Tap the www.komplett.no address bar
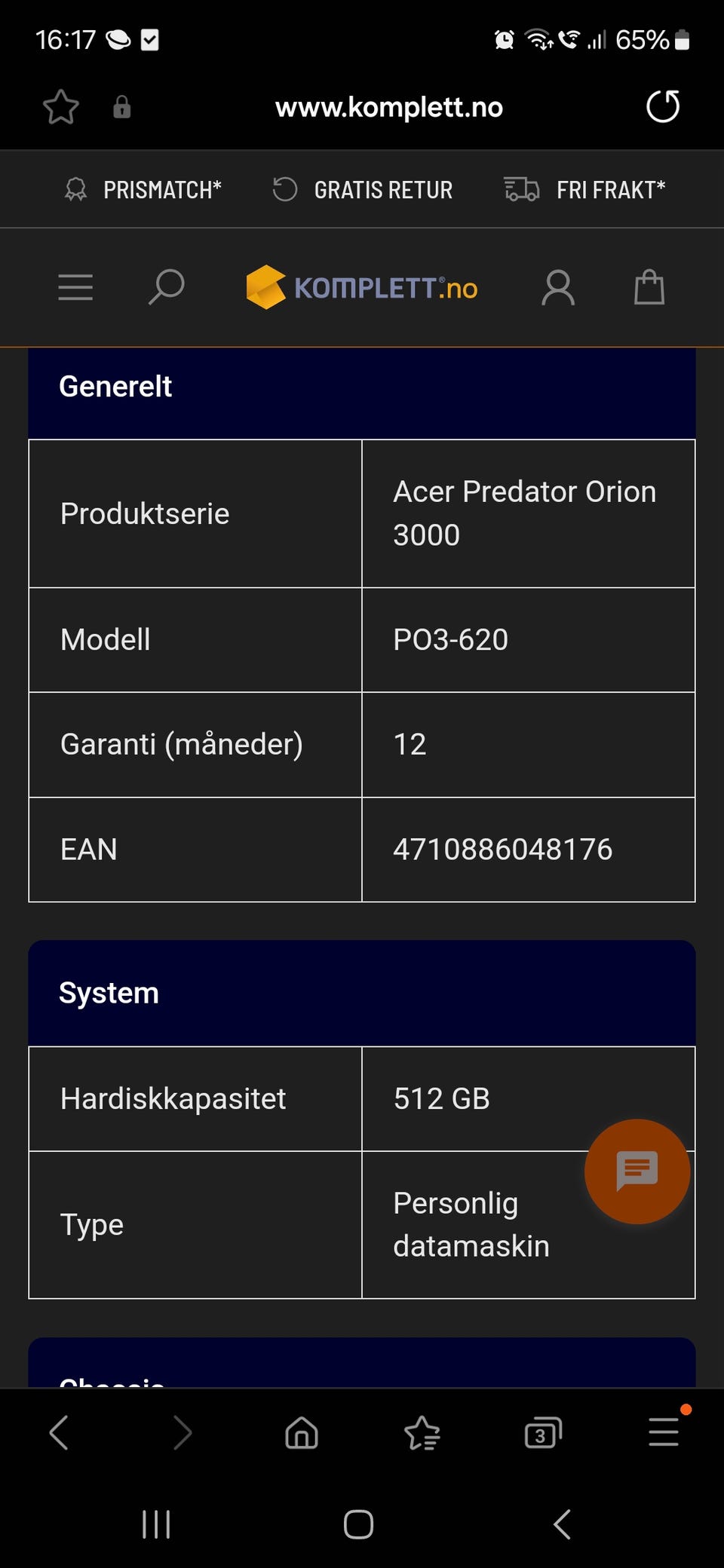Image resolution: width=724 pixels, height=1568 pixels. pyautogui.click(x=388, y=107)
